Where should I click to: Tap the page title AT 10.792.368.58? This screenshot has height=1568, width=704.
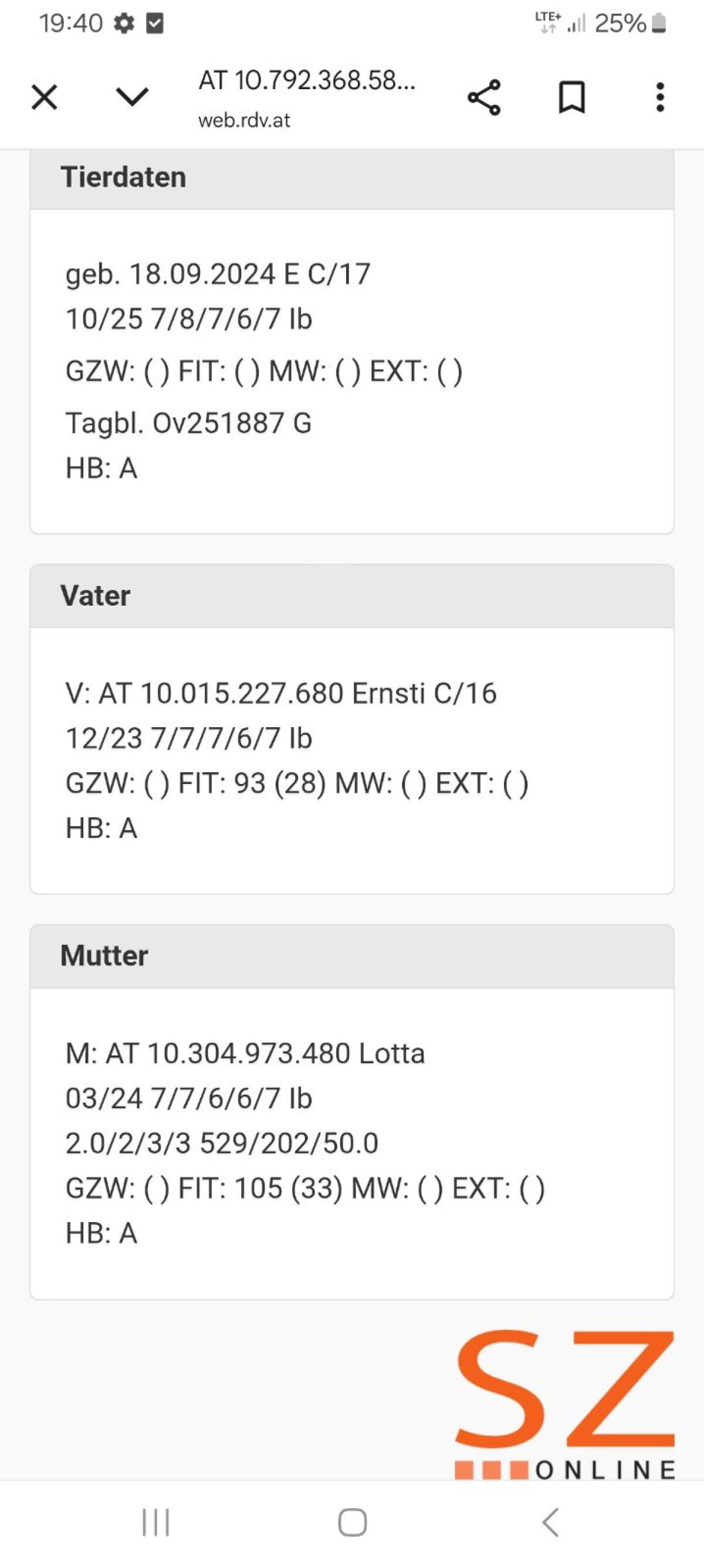point(306,81)
